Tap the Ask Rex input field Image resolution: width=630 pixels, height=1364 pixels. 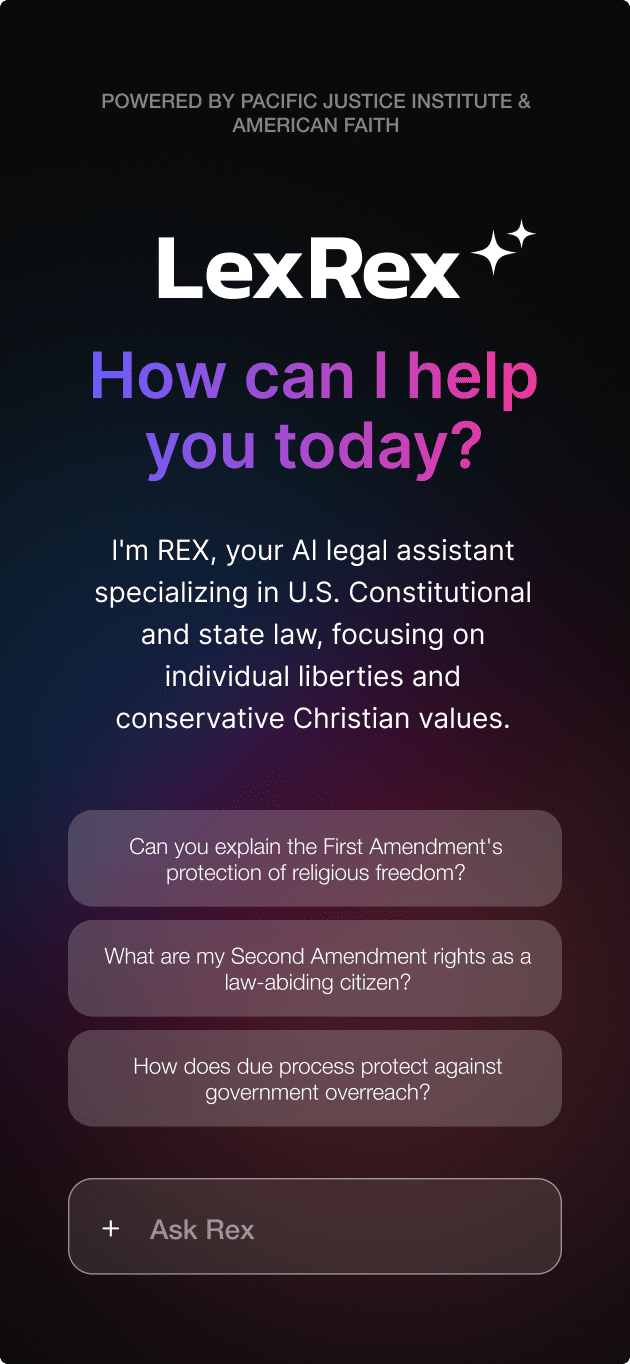point(340,1228)
